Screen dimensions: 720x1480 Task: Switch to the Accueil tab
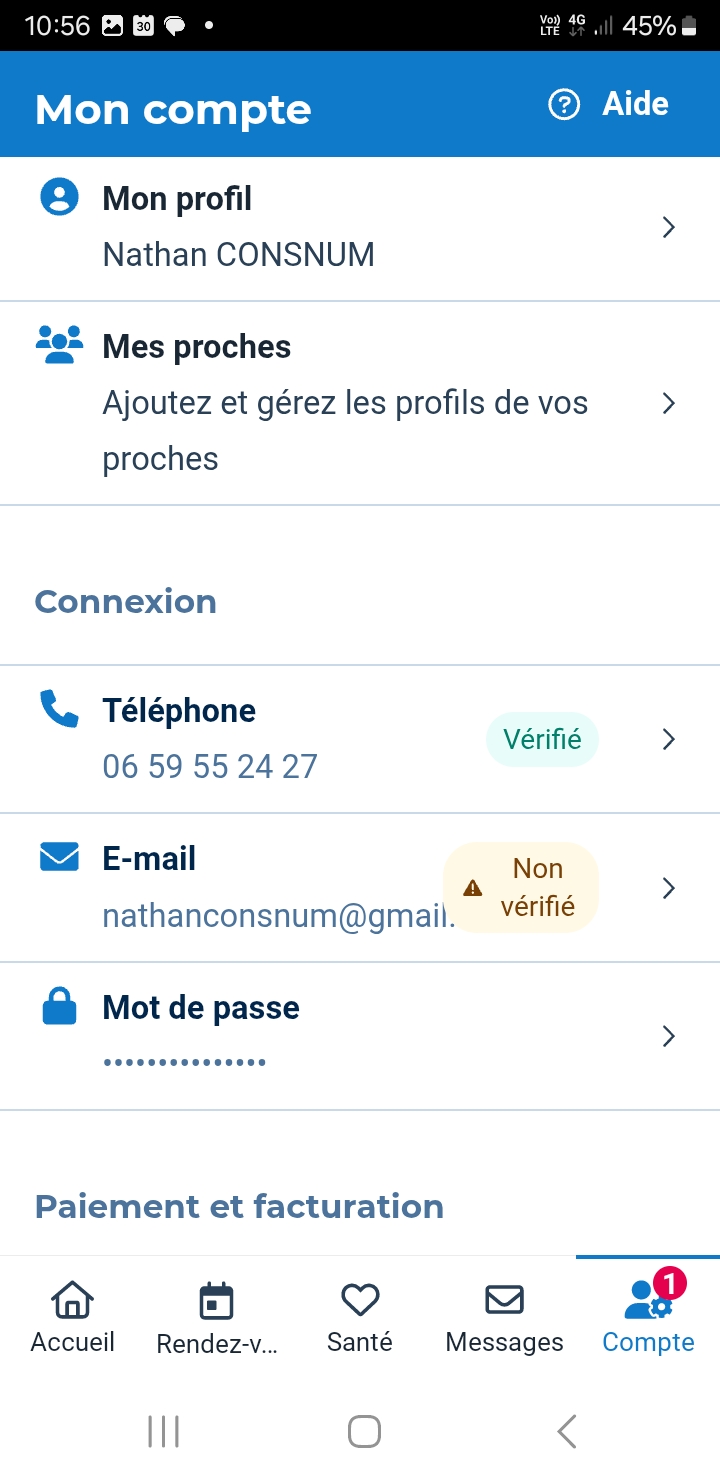click(x=71, y=1316)
